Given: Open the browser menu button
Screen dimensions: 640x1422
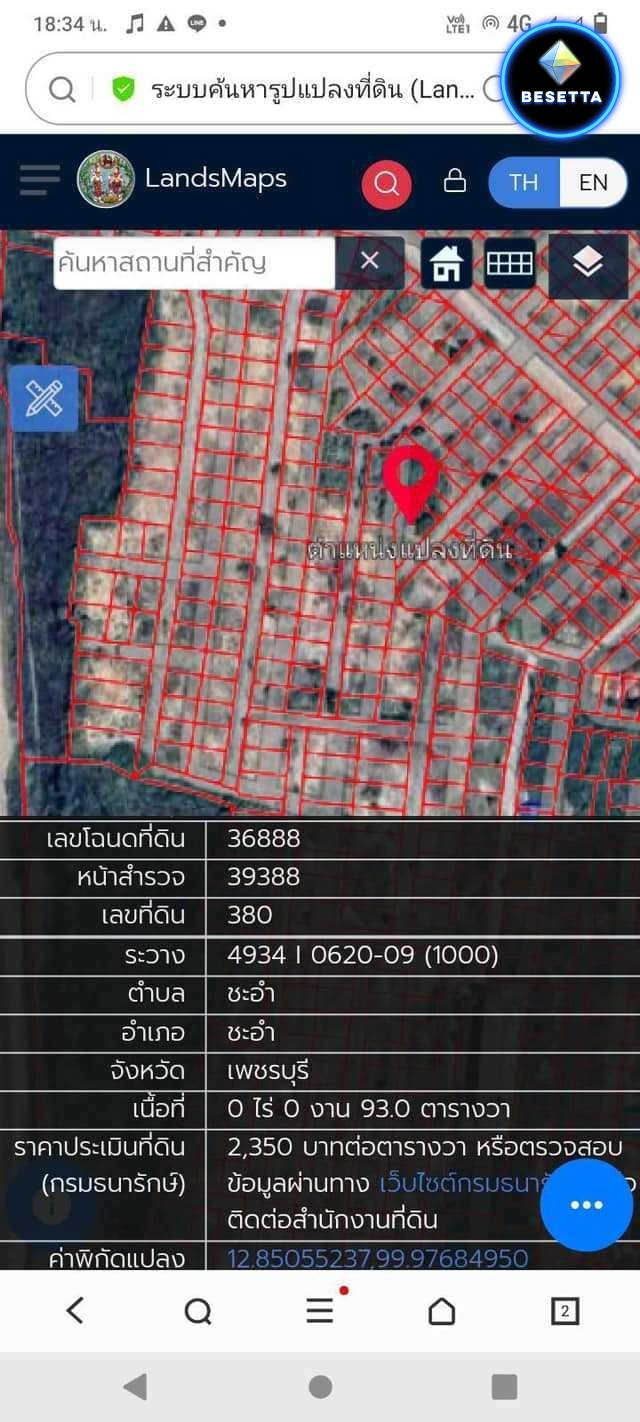Looking at the screenshot, I should [x=320, y=1311].
